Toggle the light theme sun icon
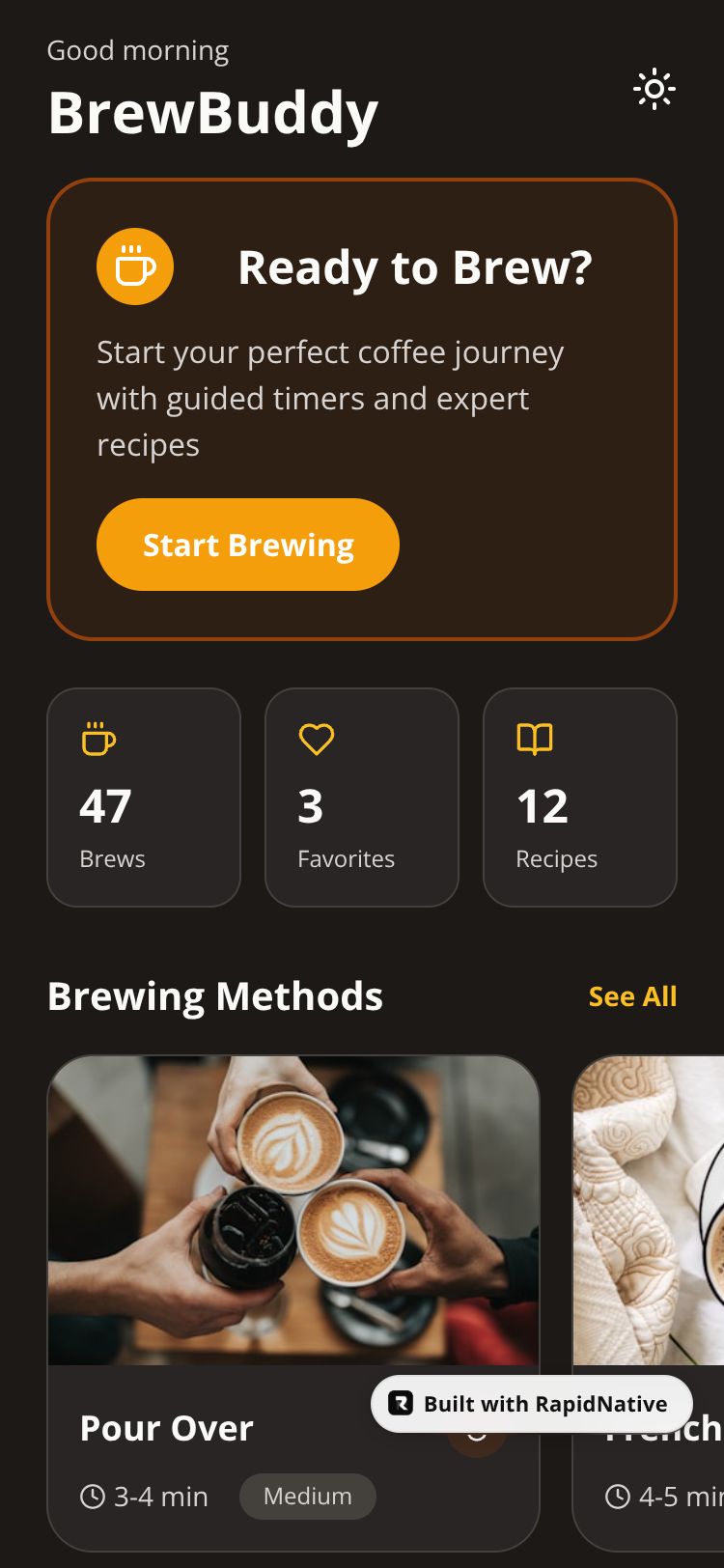The image size is (724, 1568). [x=654, y=90]
